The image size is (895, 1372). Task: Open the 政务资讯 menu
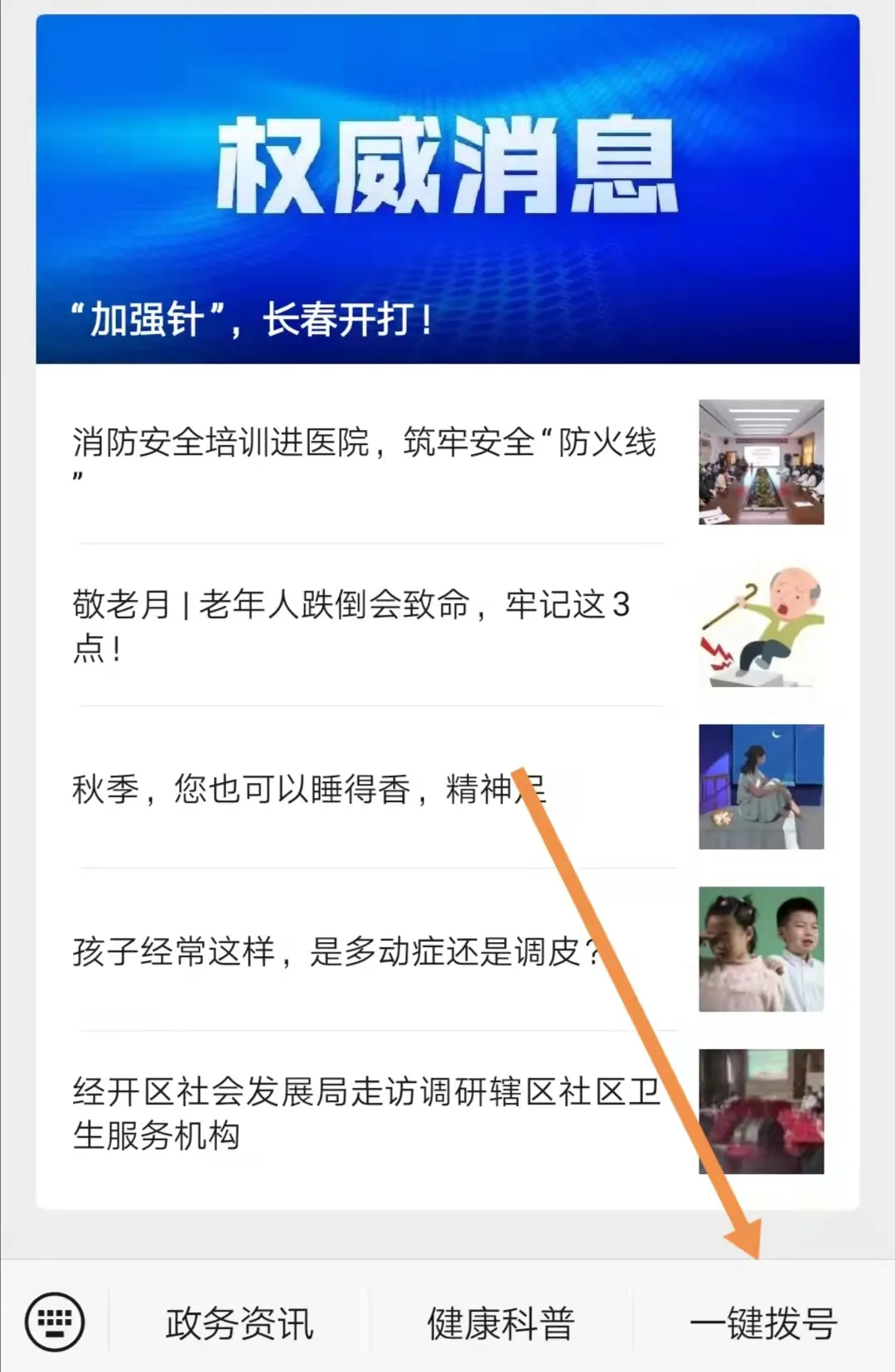click(x=239, y=1323)
